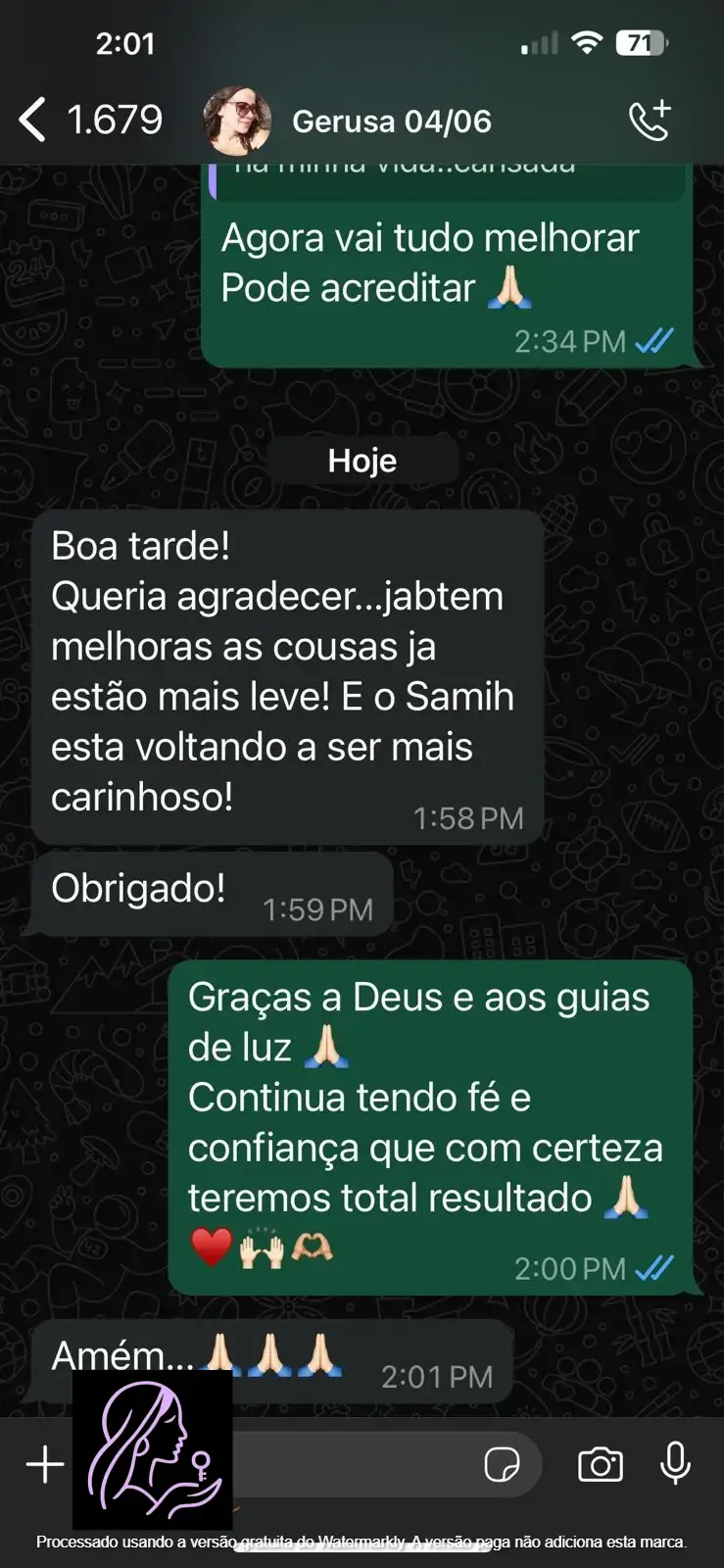Tap Gerusa's profile picture

[x=236, y=121]
